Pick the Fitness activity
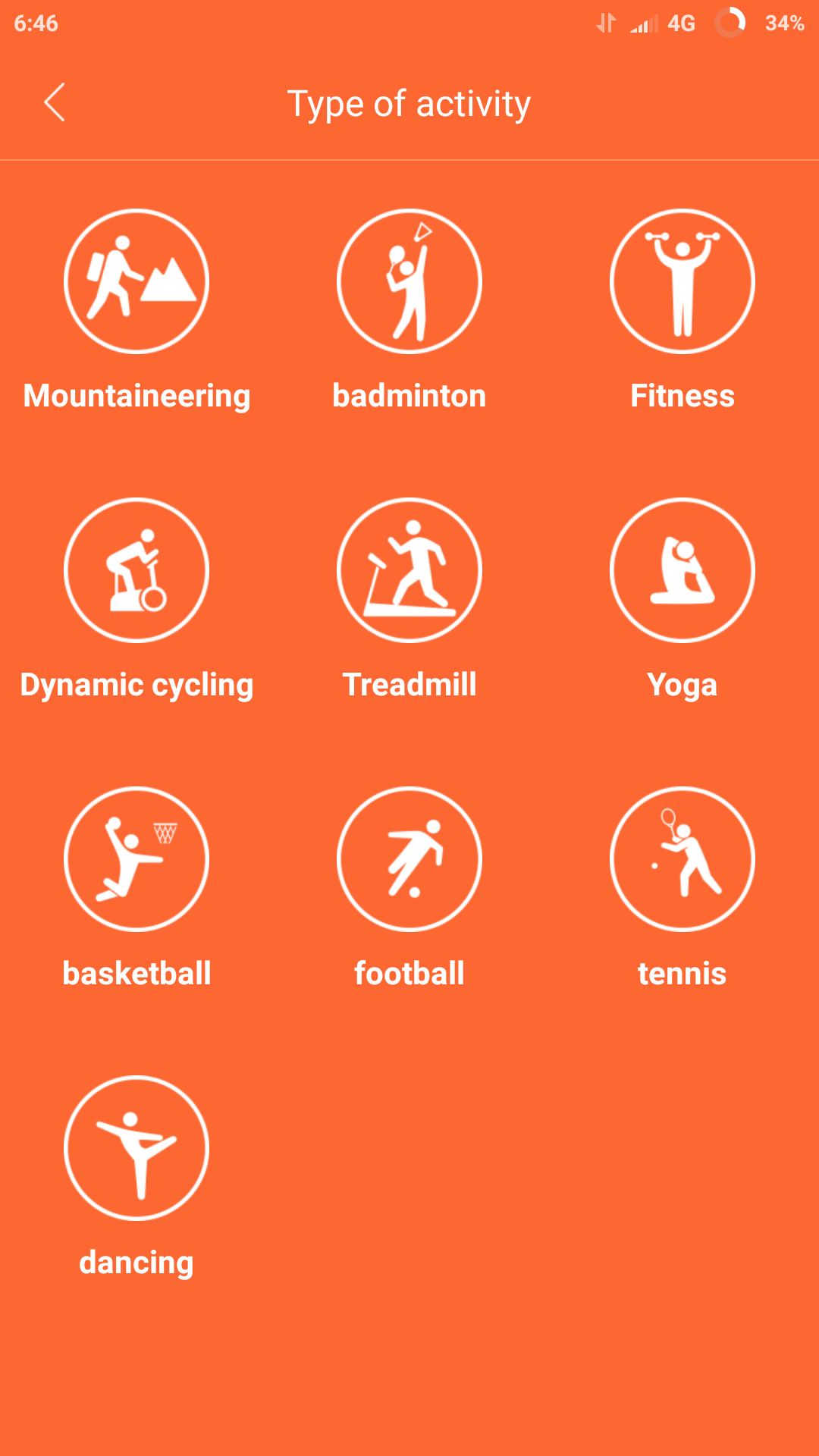This screenshot has width=819, height=1456. 682,281
